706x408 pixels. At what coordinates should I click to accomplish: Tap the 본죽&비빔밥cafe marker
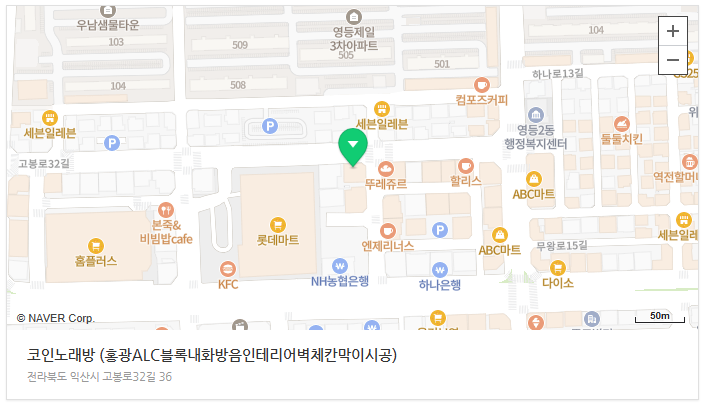click(x=166, y=211)
